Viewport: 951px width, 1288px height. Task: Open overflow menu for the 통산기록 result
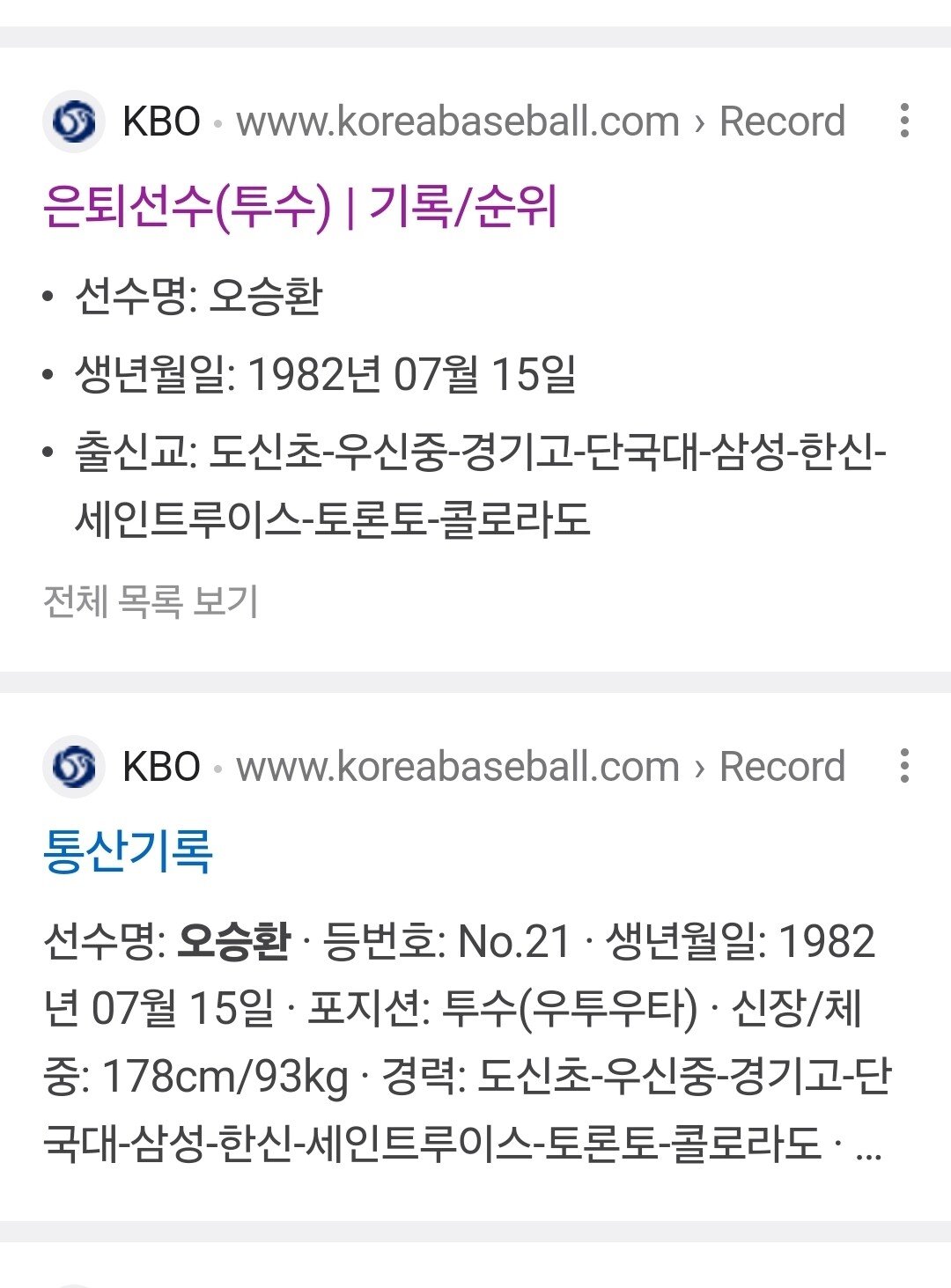[x=904, y=766]
